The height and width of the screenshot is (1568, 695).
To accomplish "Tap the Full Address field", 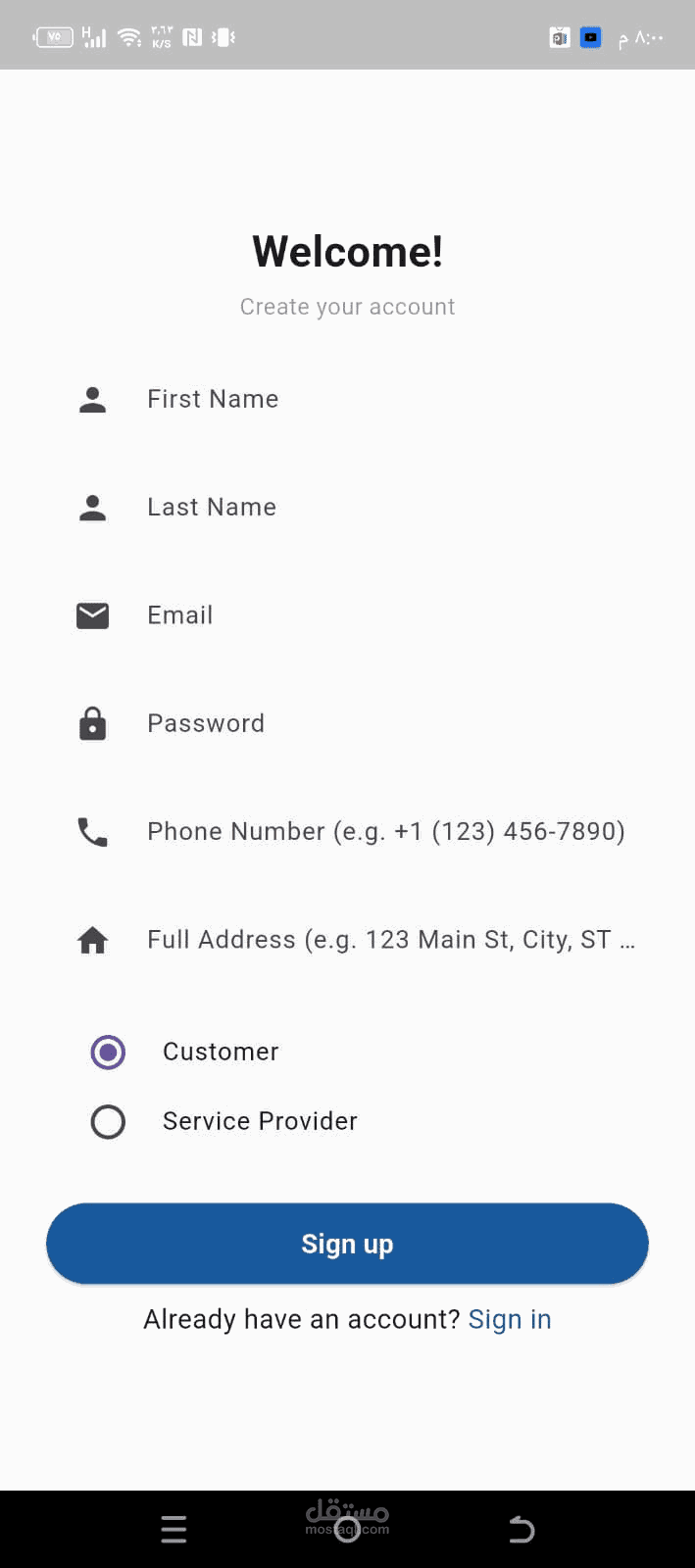I will [x=390, y=940].
